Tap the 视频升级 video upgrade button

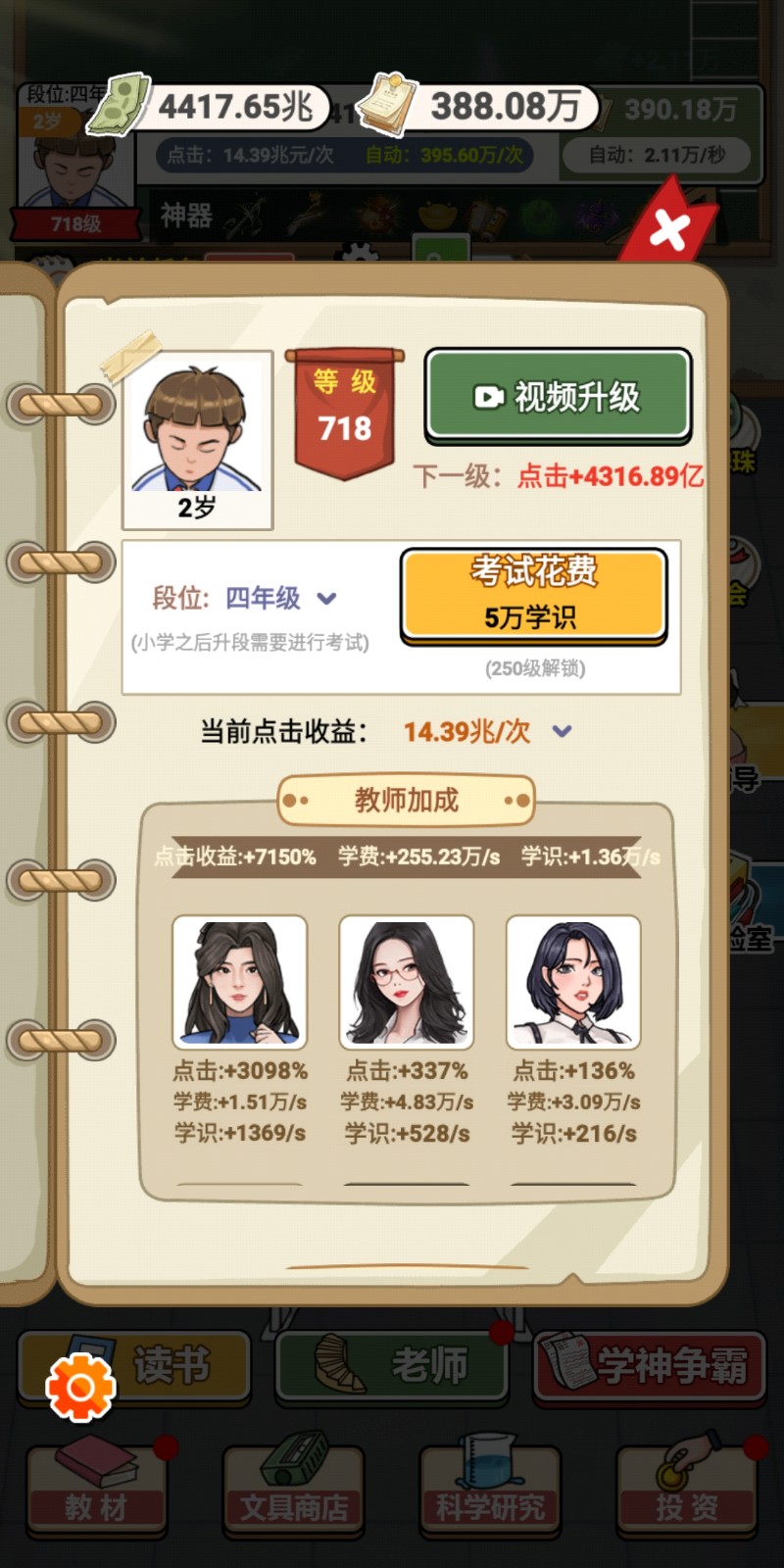click(x=558, y=397)
